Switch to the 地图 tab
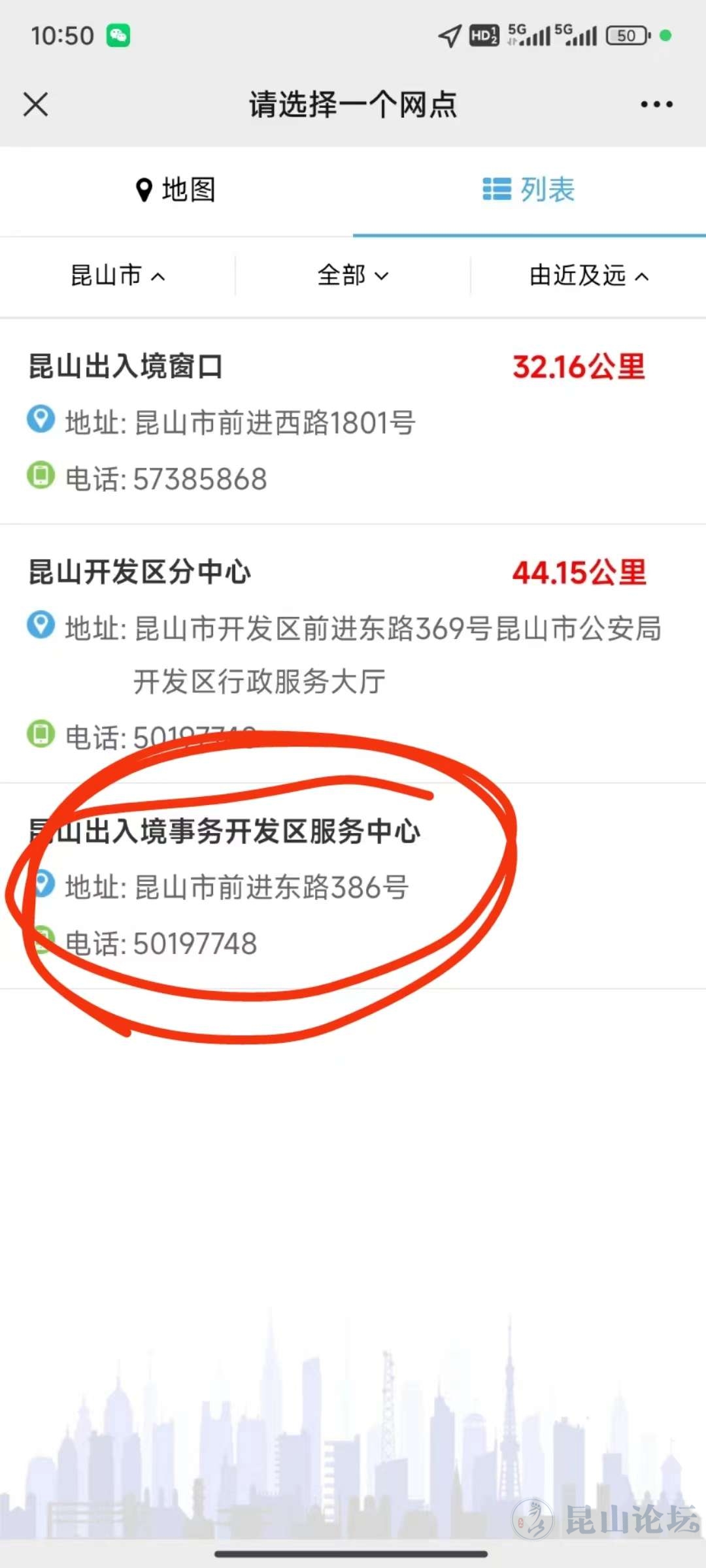Screen dimensions: 706x1568 click(176, 190)
